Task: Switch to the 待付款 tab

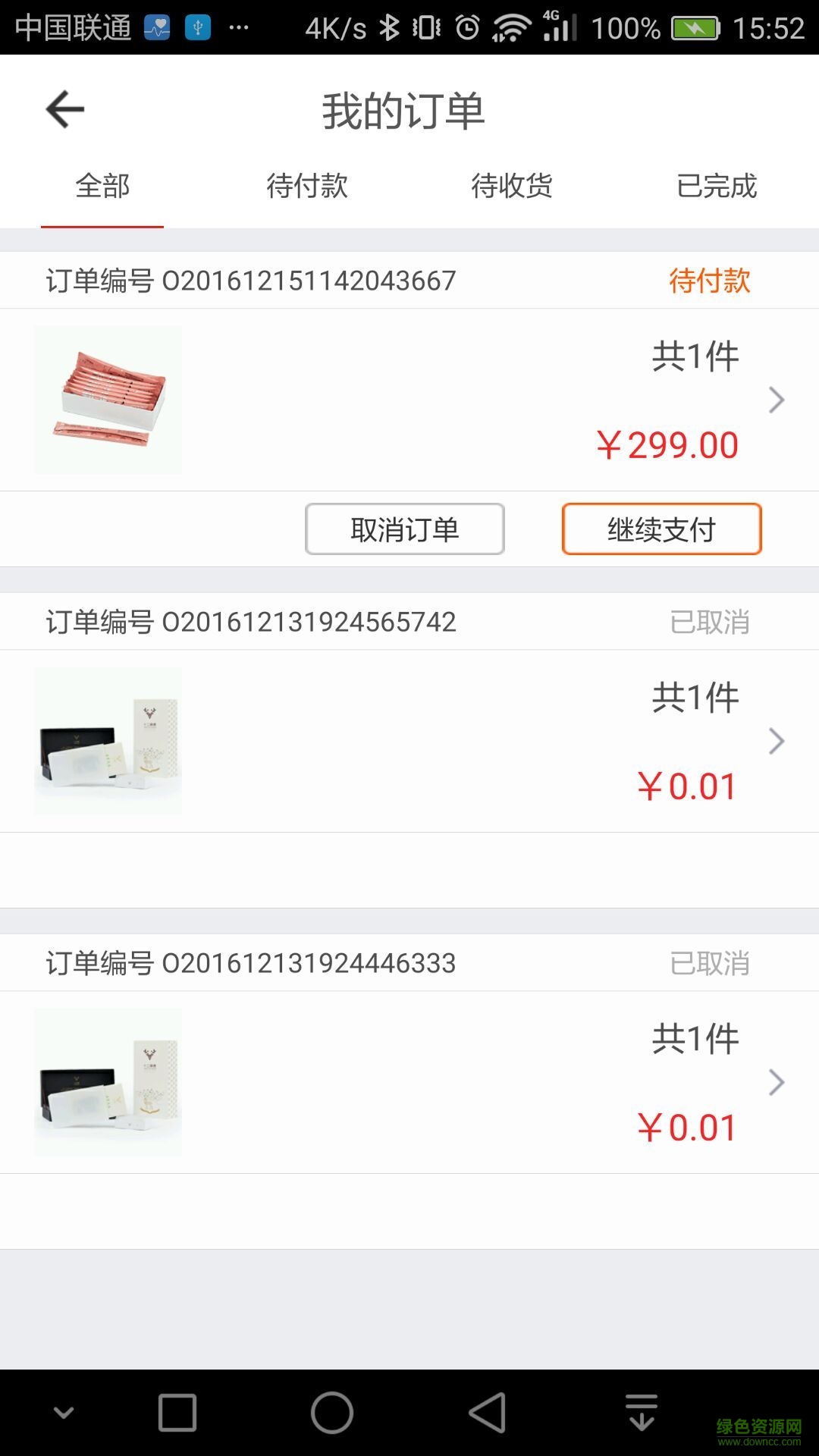Action: [x=307, y=186]
